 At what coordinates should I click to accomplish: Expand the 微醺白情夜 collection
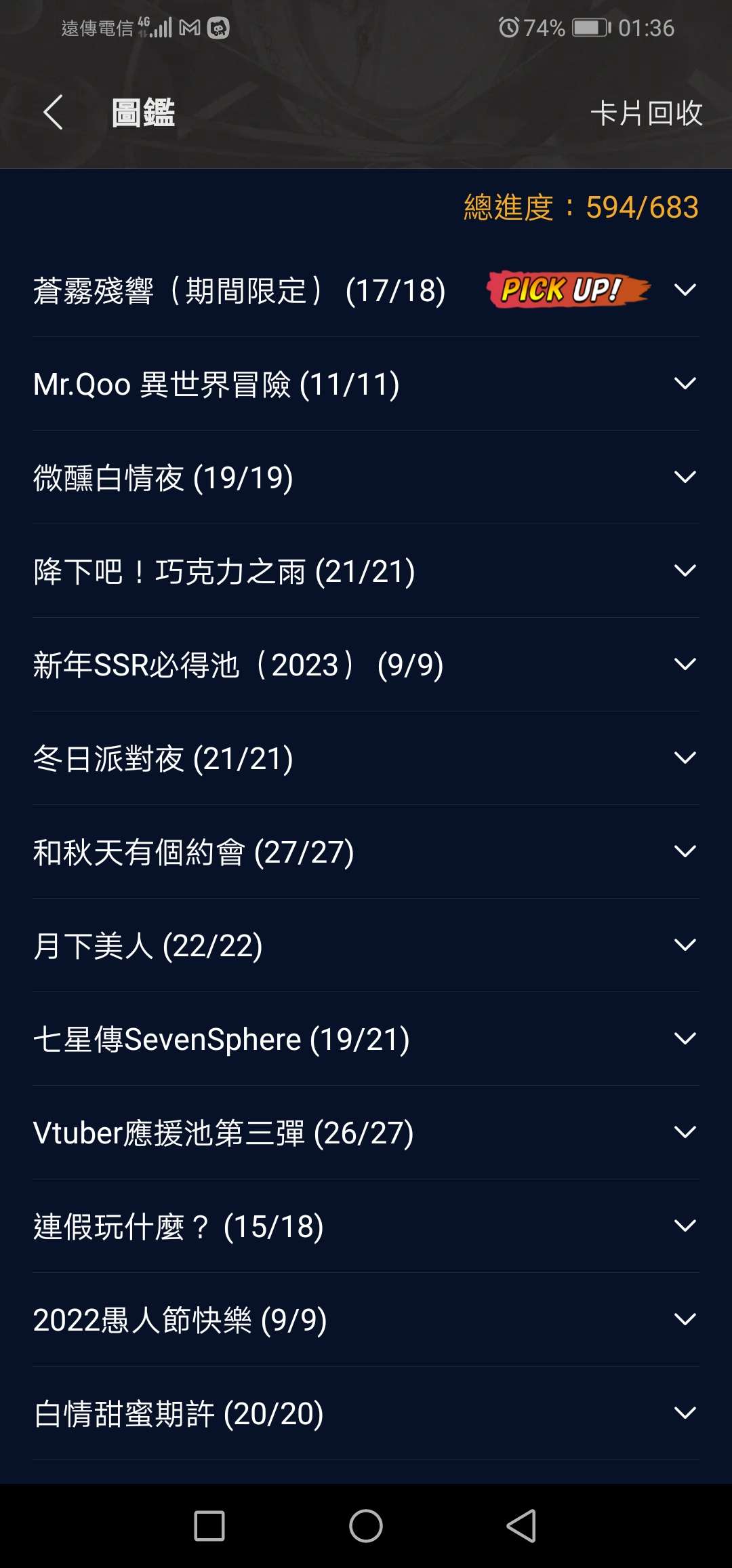(x=685, y=477)
